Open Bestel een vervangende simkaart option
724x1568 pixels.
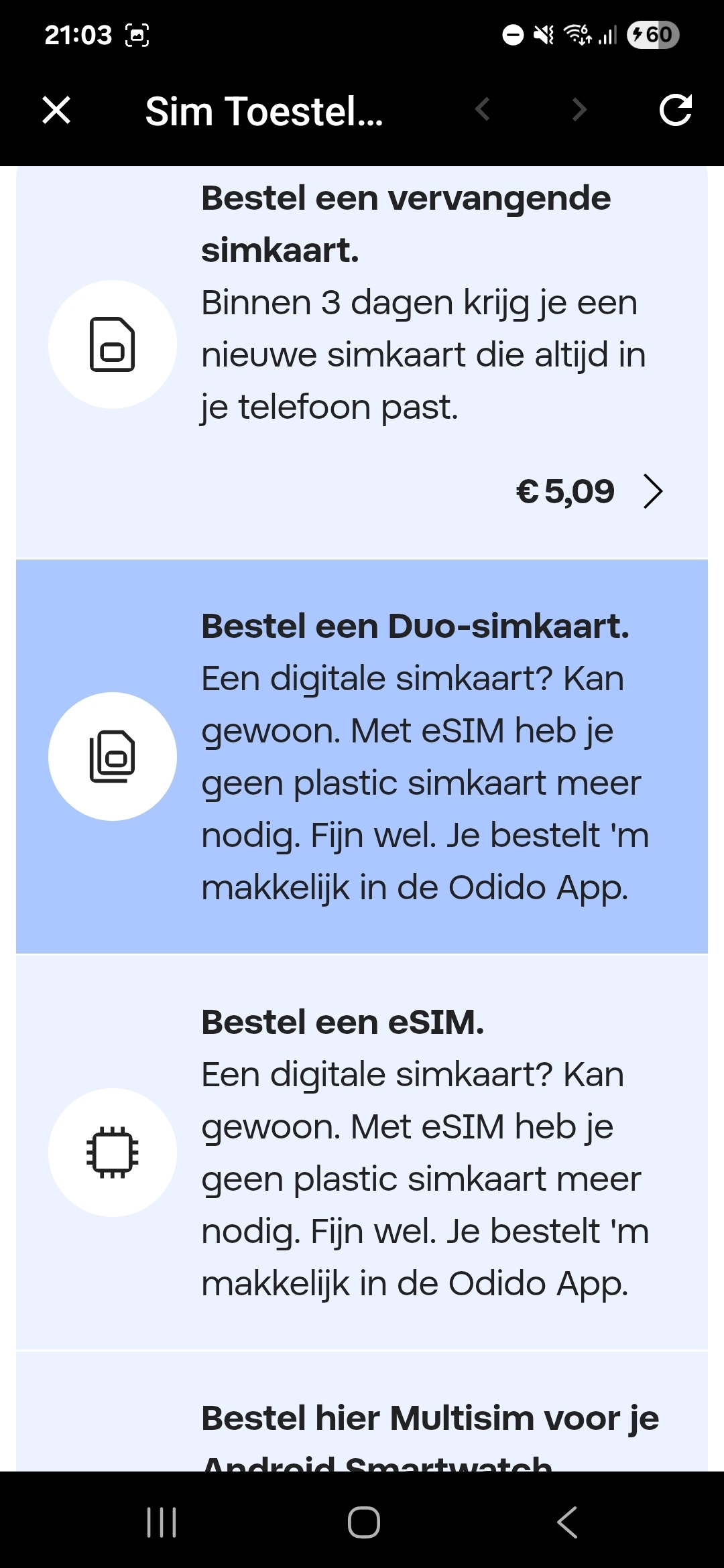362,362
